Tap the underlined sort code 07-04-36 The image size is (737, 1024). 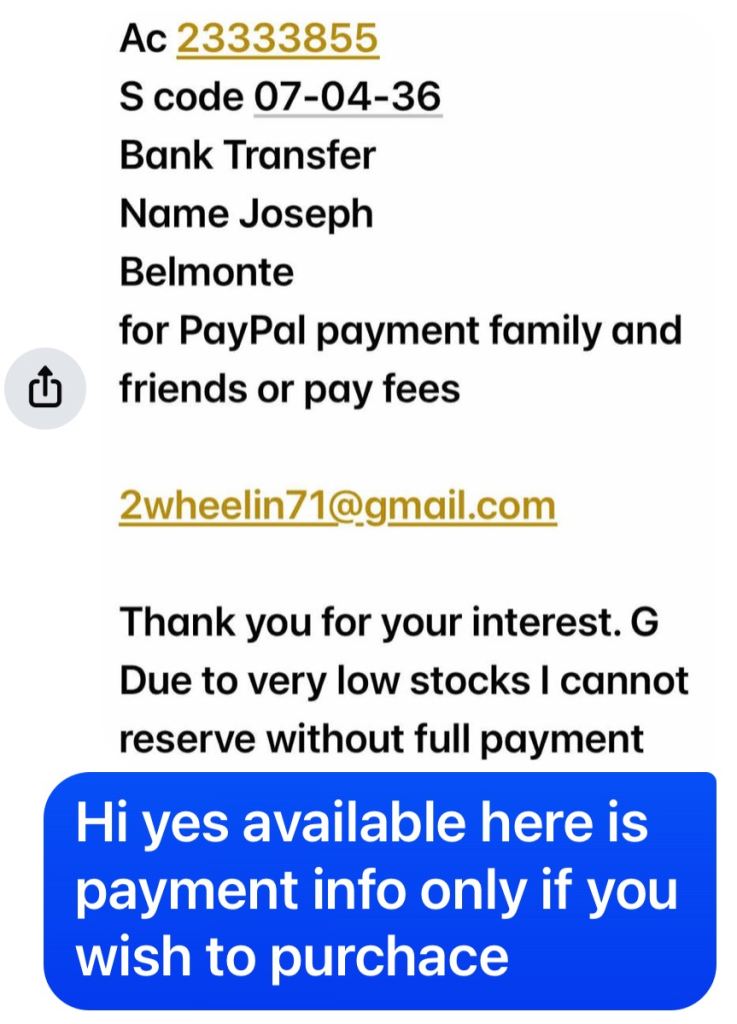[347, 96]
